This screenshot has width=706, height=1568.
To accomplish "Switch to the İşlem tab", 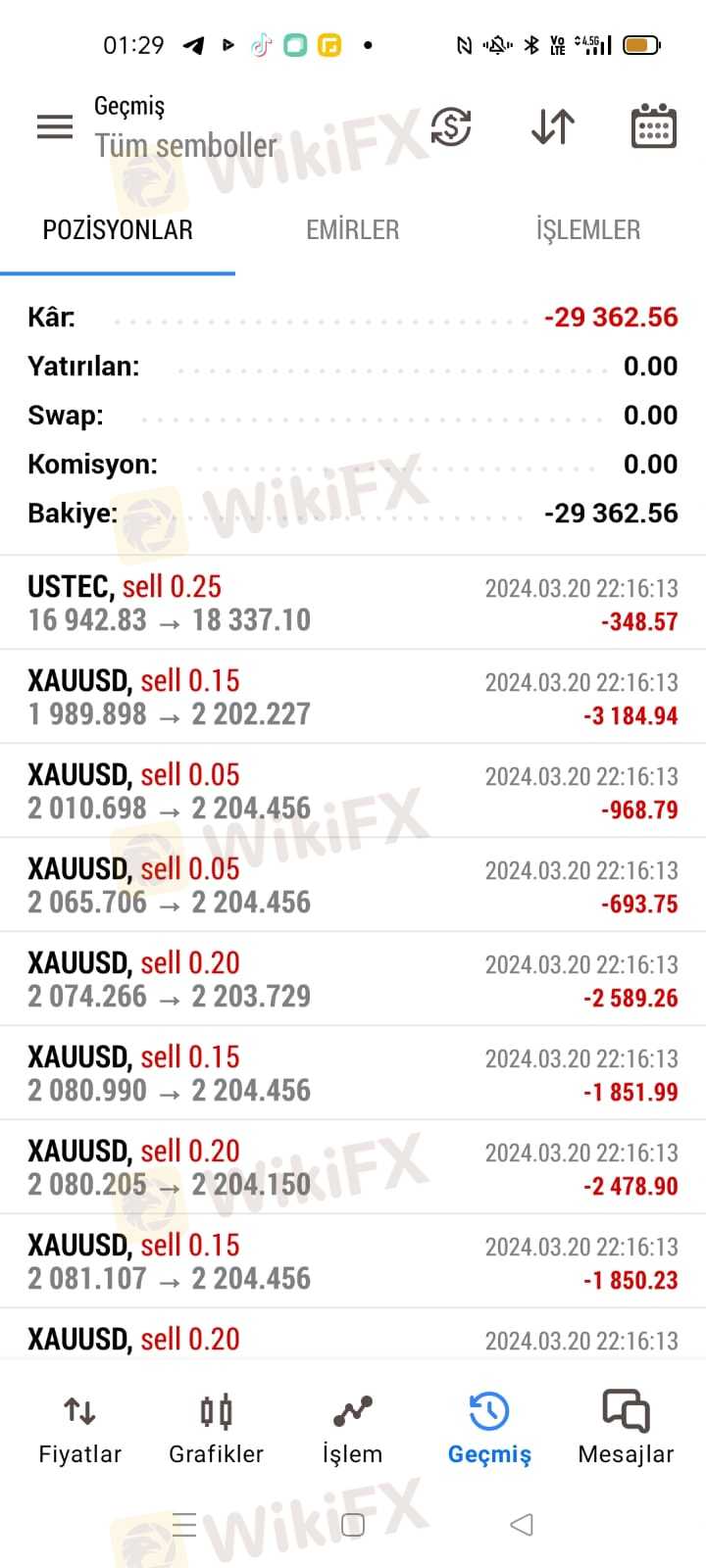I will 353,1429.
